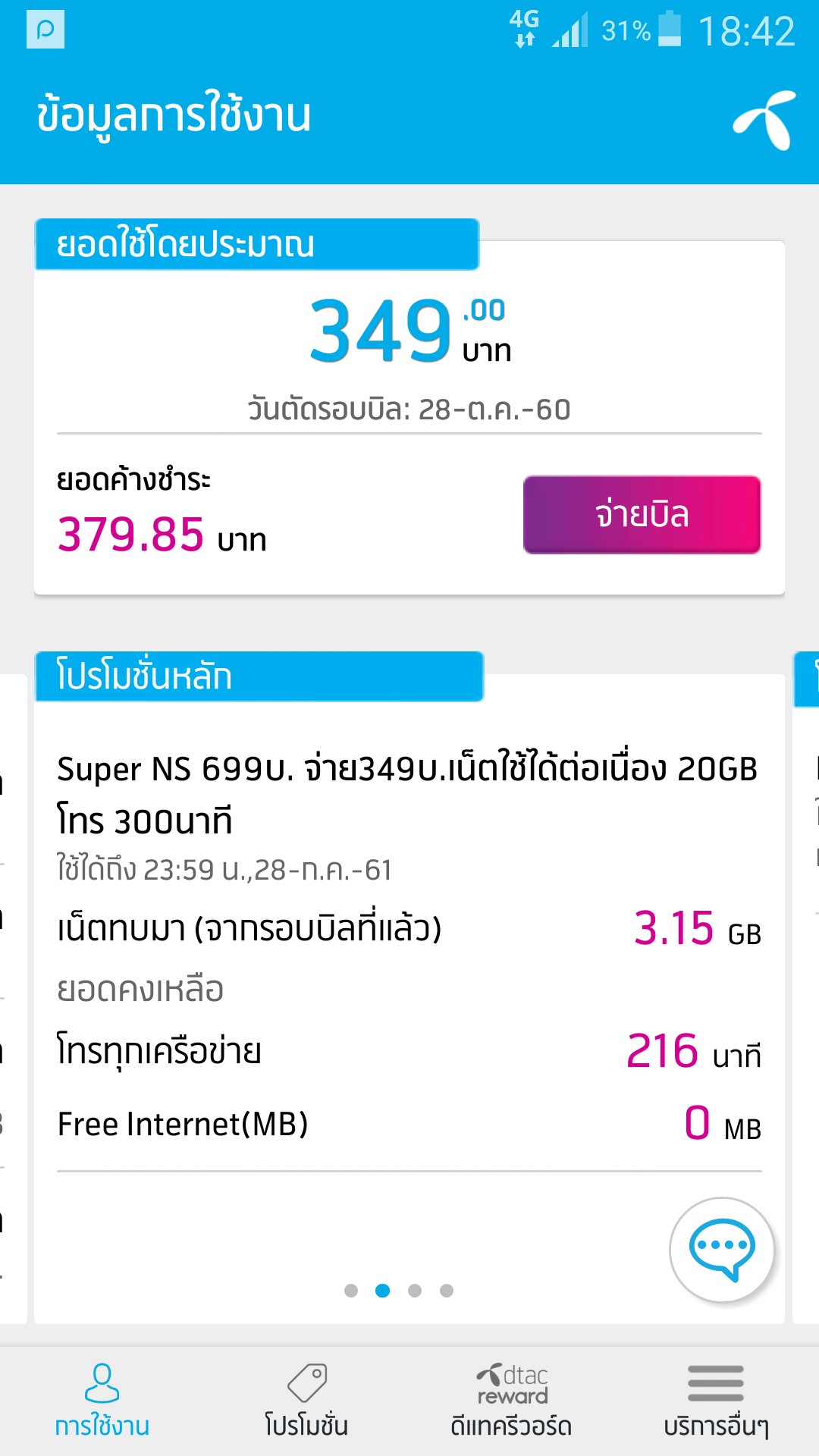Open the บริการอื่นๆ other services menu
Screen dimensions: 819x1456
pyautogui.click(x=716, y=1401)
